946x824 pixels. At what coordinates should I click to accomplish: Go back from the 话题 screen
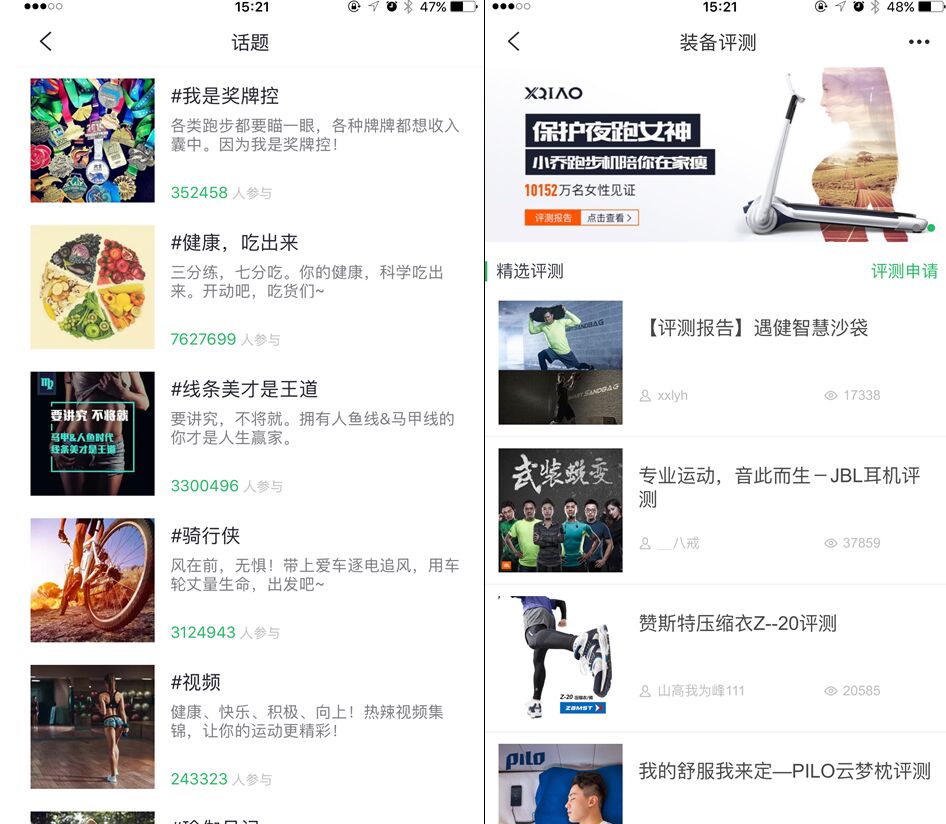coord(45,42)
